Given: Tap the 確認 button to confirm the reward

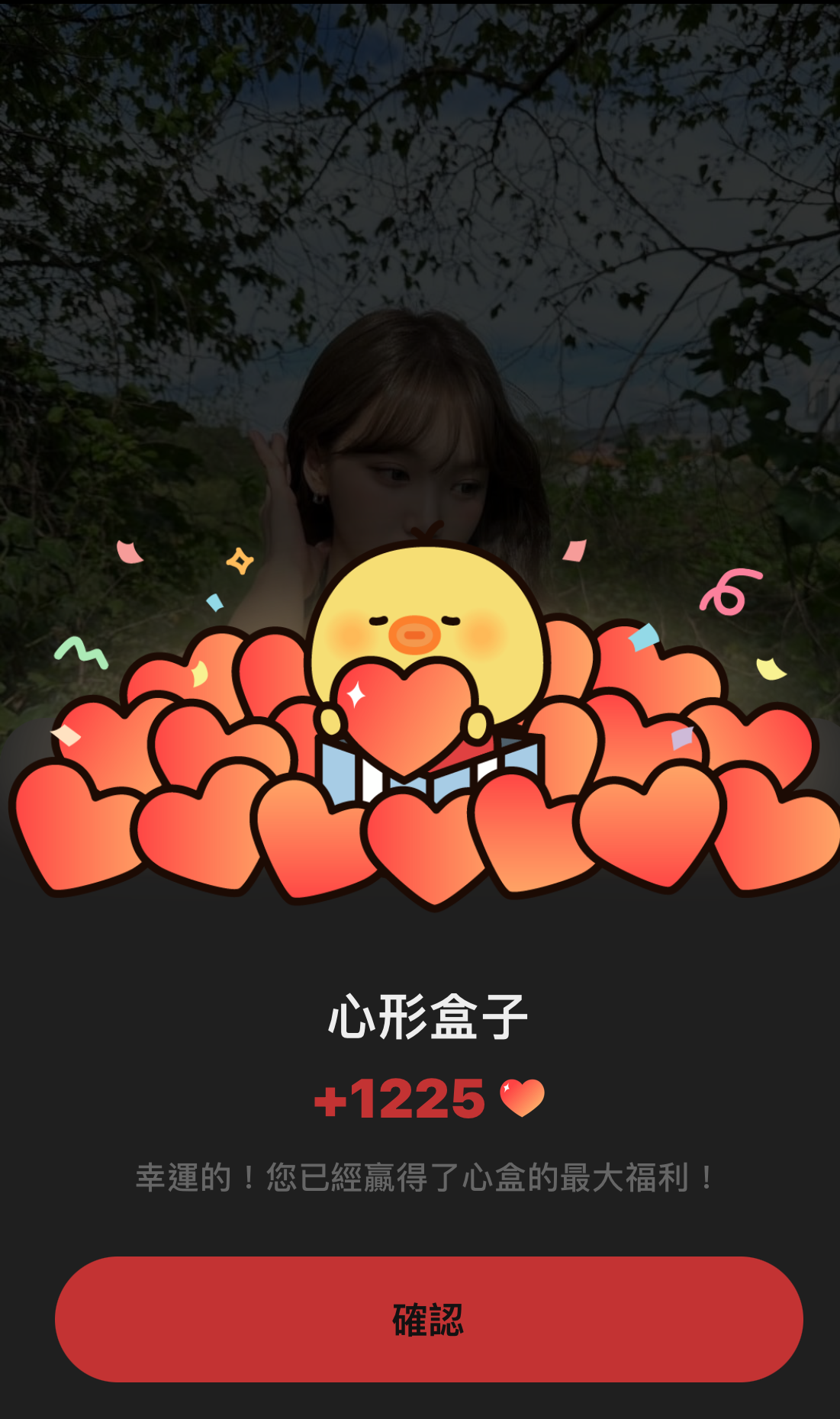Looking at the screenshot, I should 428,1319.
